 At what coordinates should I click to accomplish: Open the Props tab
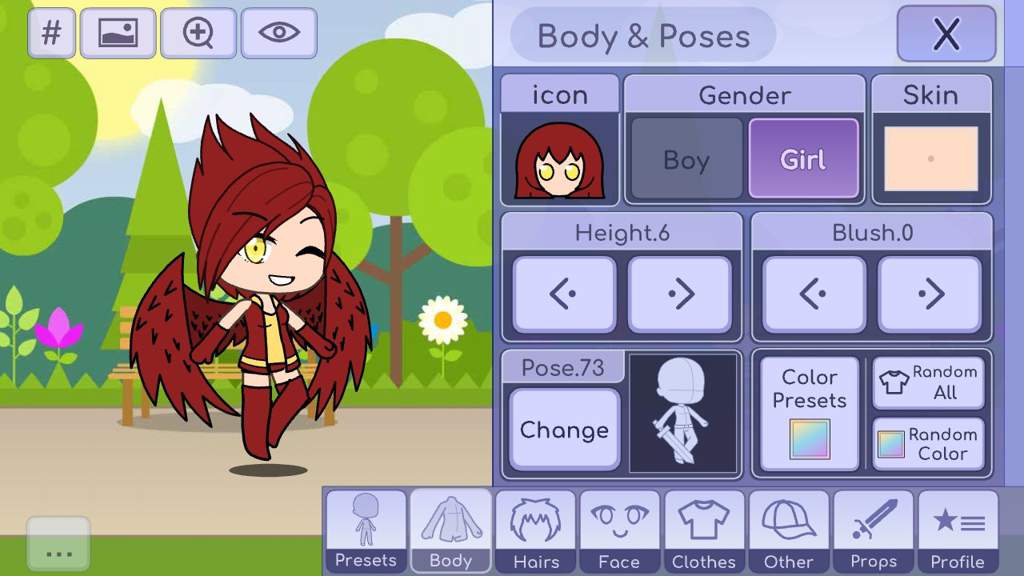tap(873, 531)
